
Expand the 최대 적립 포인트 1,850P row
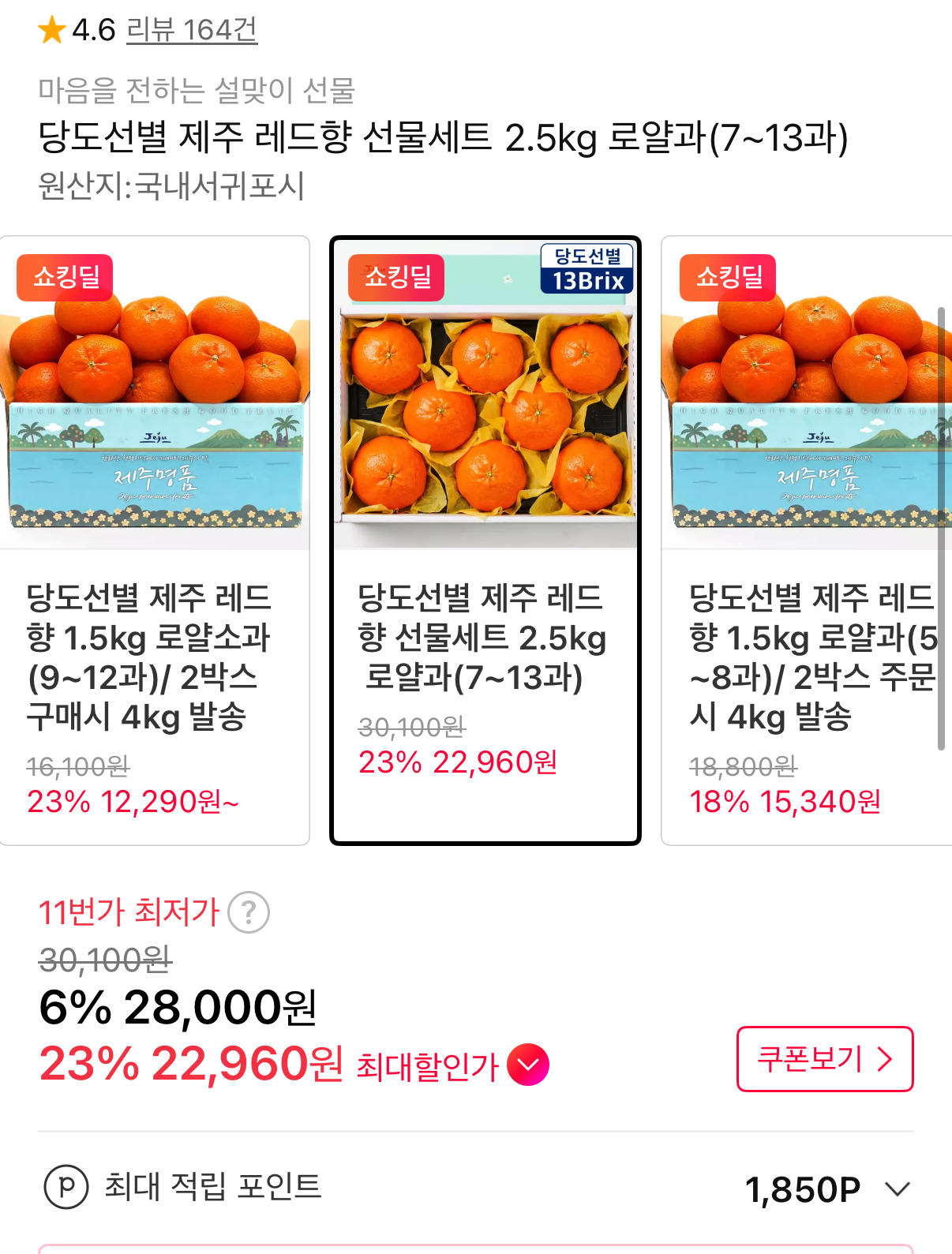tap(476, 1188)
